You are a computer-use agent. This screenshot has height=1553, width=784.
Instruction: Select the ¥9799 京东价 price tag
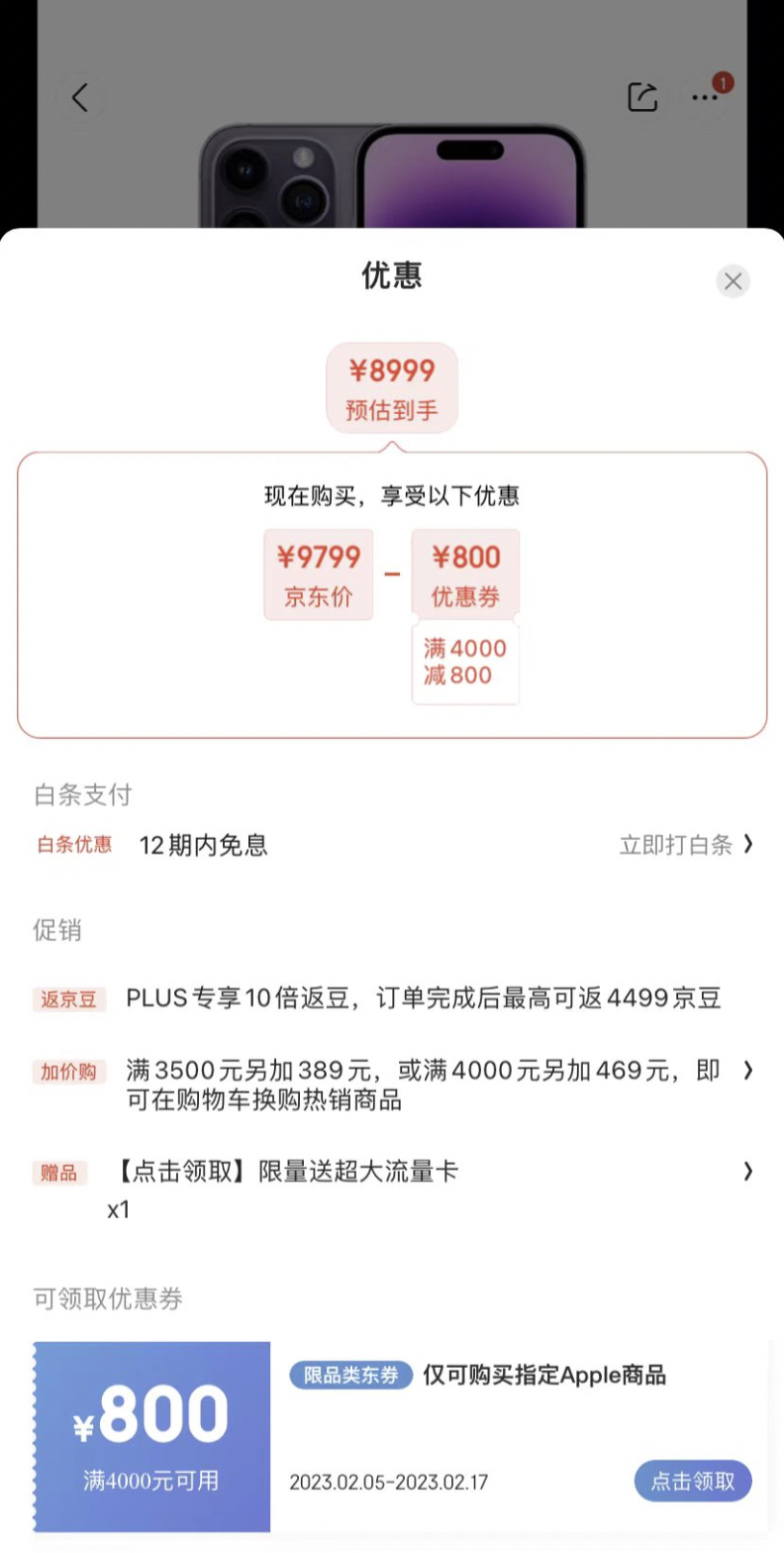click(318, 572)
